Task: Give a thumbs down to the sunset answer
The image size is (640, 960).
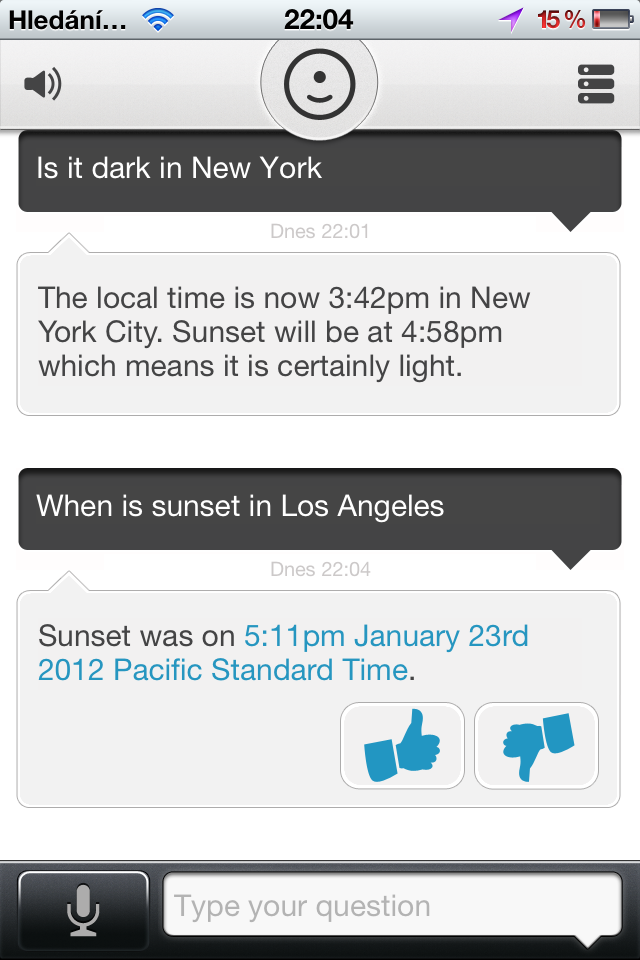Action: coord(536,746)
